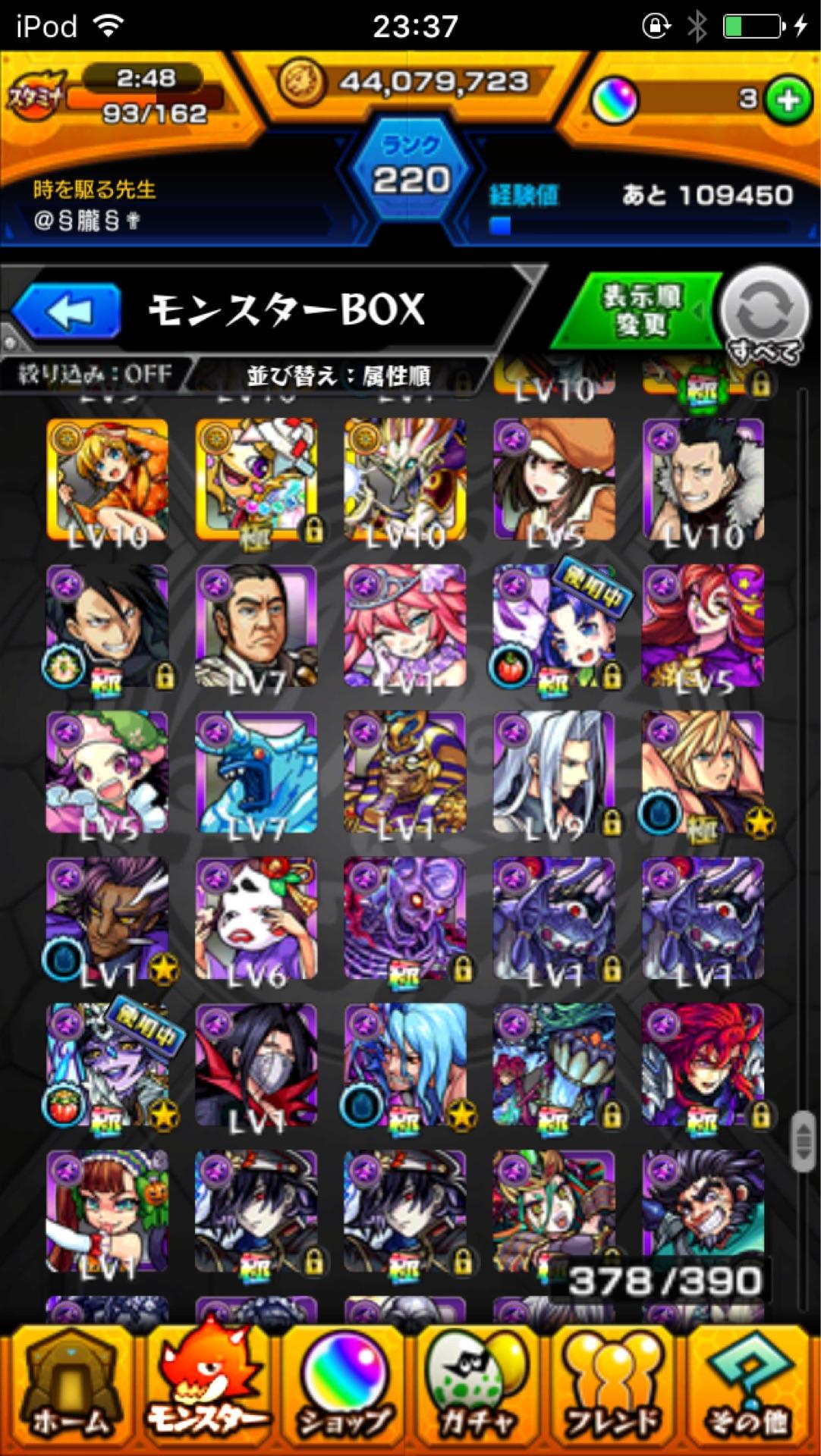Viewport: 821px width, 1456px height.
Task: Select the green-hat pink girl monster LV5
Action: (x=107, y=773)
